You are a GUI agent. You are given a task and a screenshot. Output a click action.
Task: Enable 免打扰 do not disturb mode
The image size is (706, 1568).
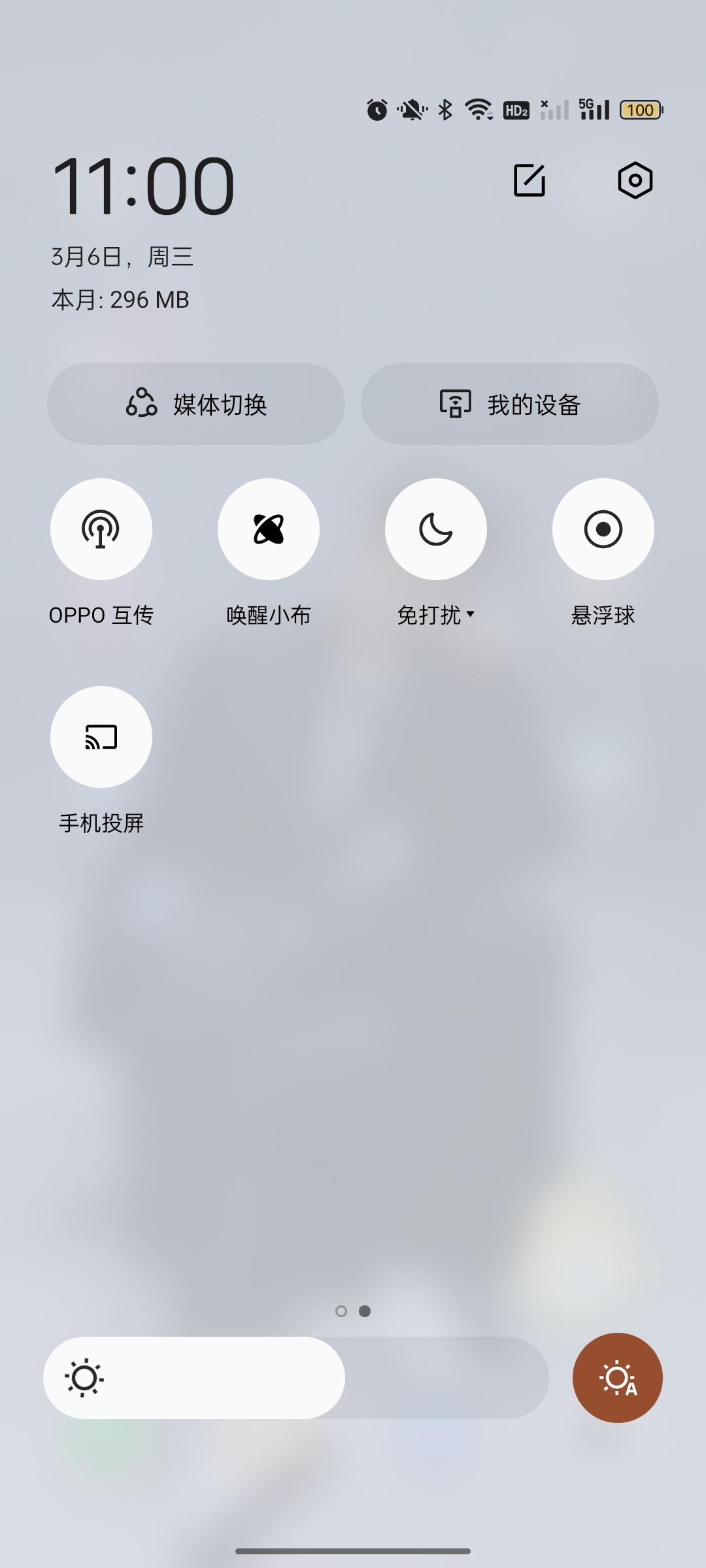pyautogui.click(x=436, y=529)
